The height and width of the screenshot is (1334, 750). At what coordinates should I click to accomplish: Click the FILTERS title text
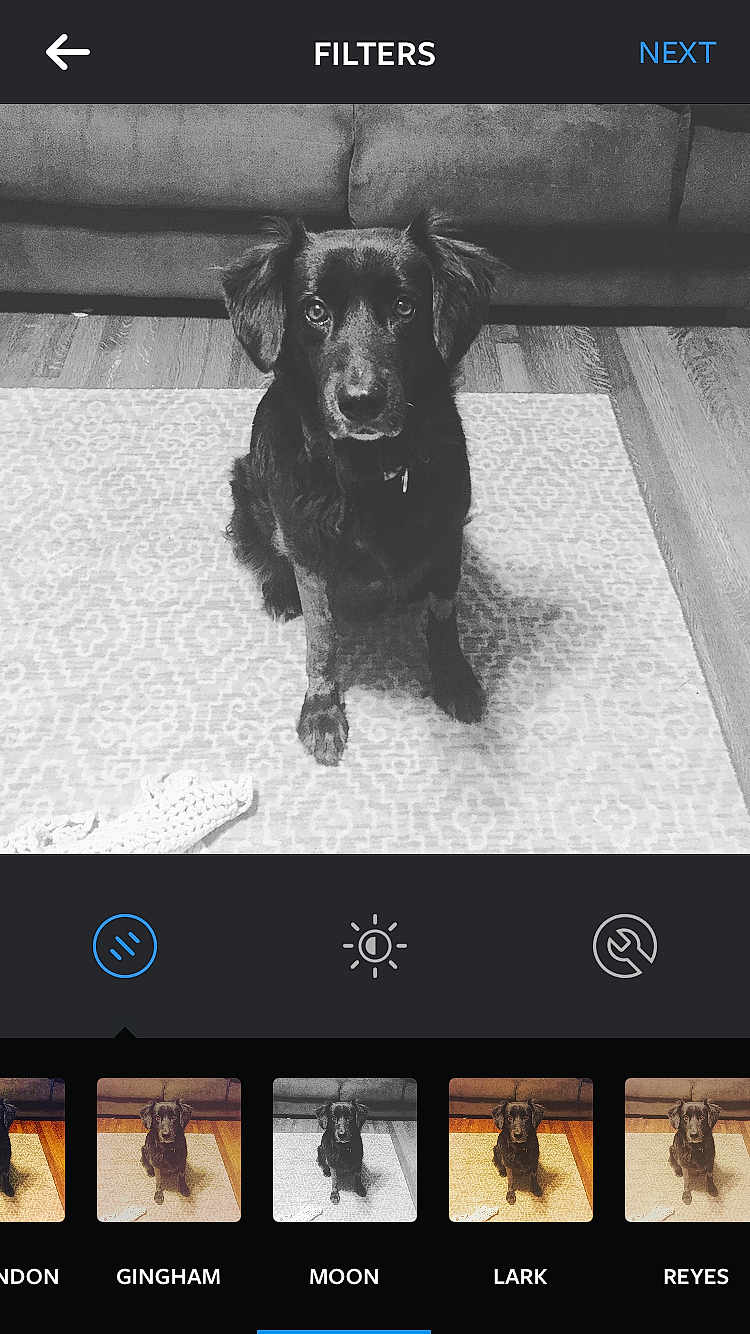[374, 53]
